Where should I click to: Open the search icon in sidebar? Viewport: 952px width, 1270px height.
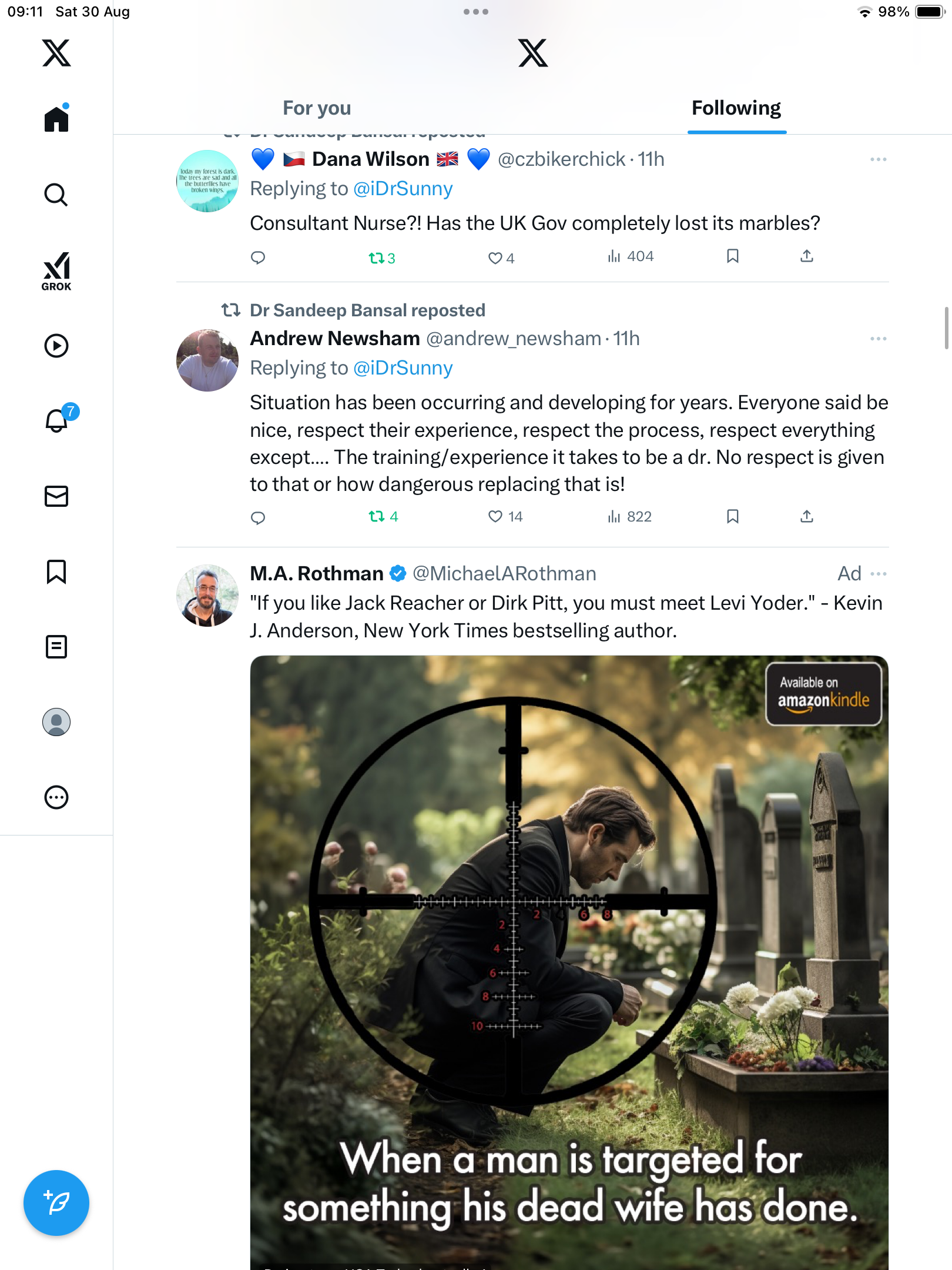coord(56,195)
